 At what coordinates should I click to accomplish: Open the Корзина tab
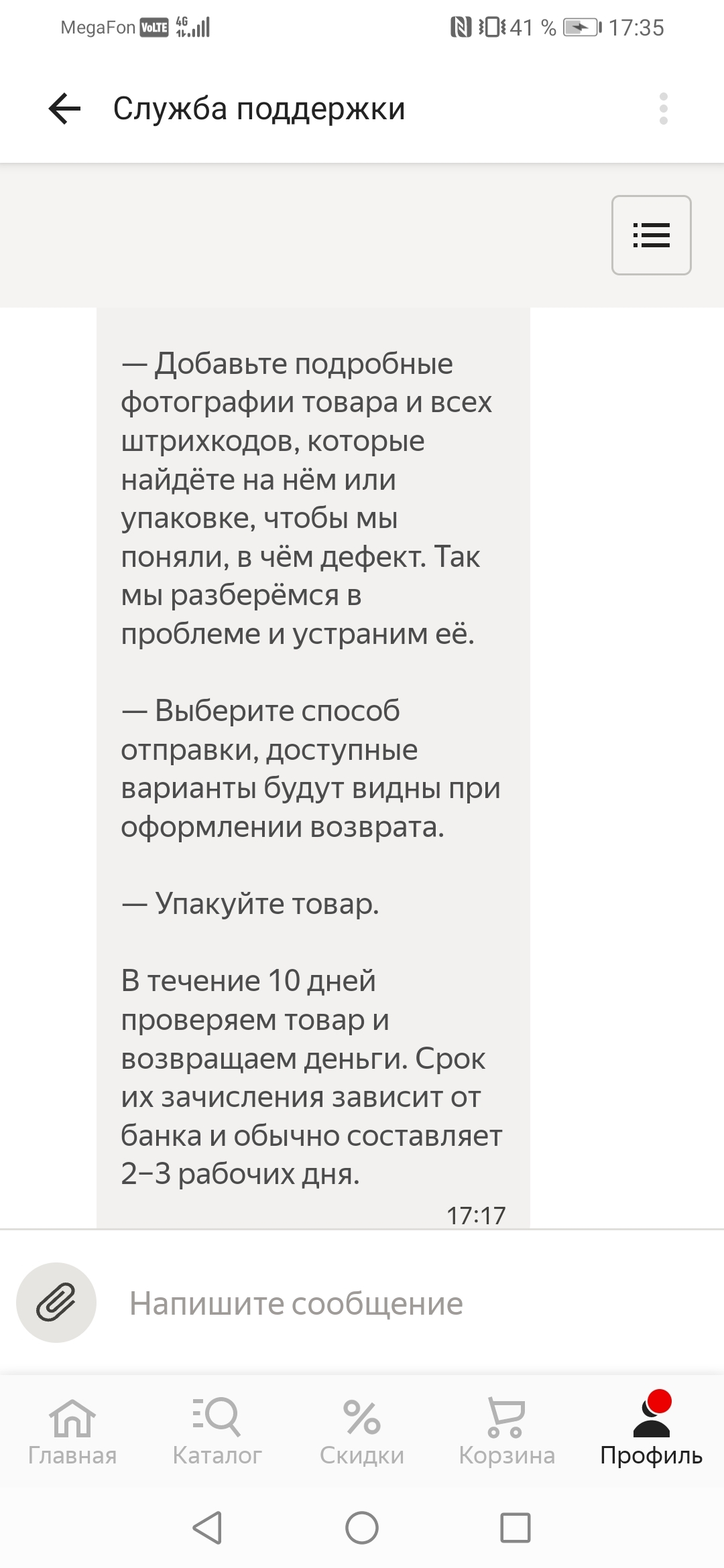[x=507, y=1433]
